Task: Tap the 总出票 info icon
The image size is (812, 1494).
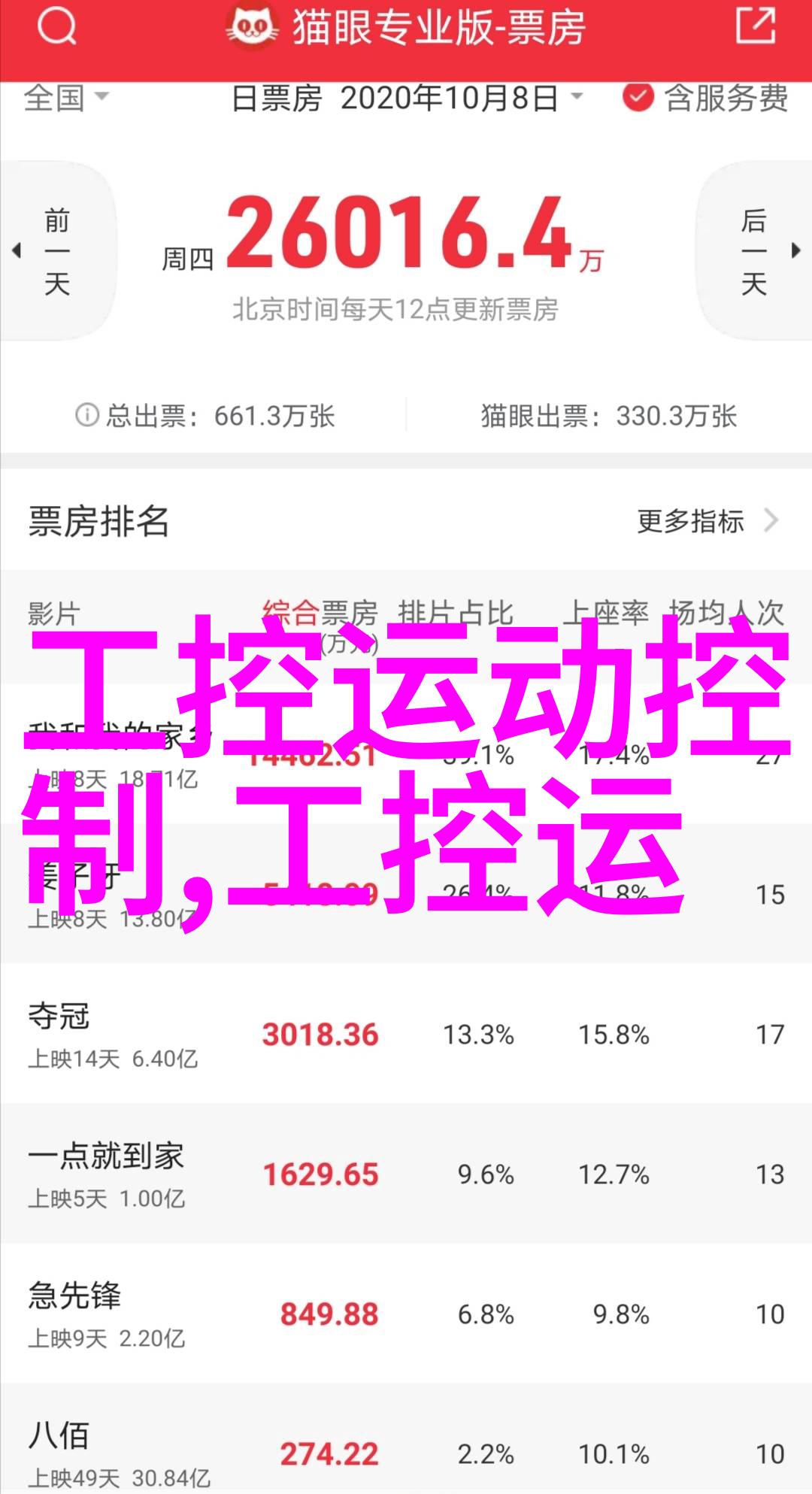Action: point(87,415)
